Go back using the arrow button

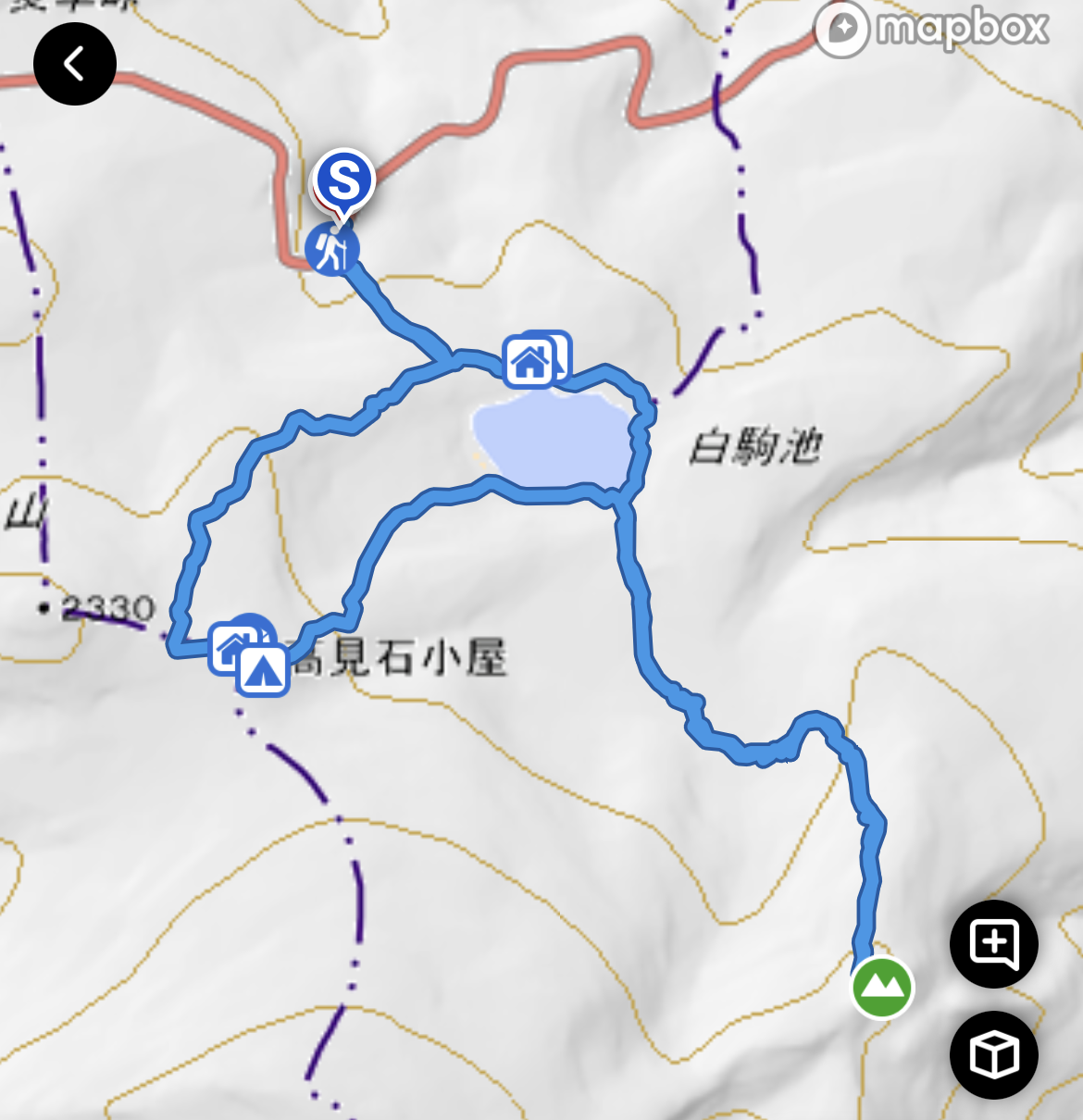point(74,64)
